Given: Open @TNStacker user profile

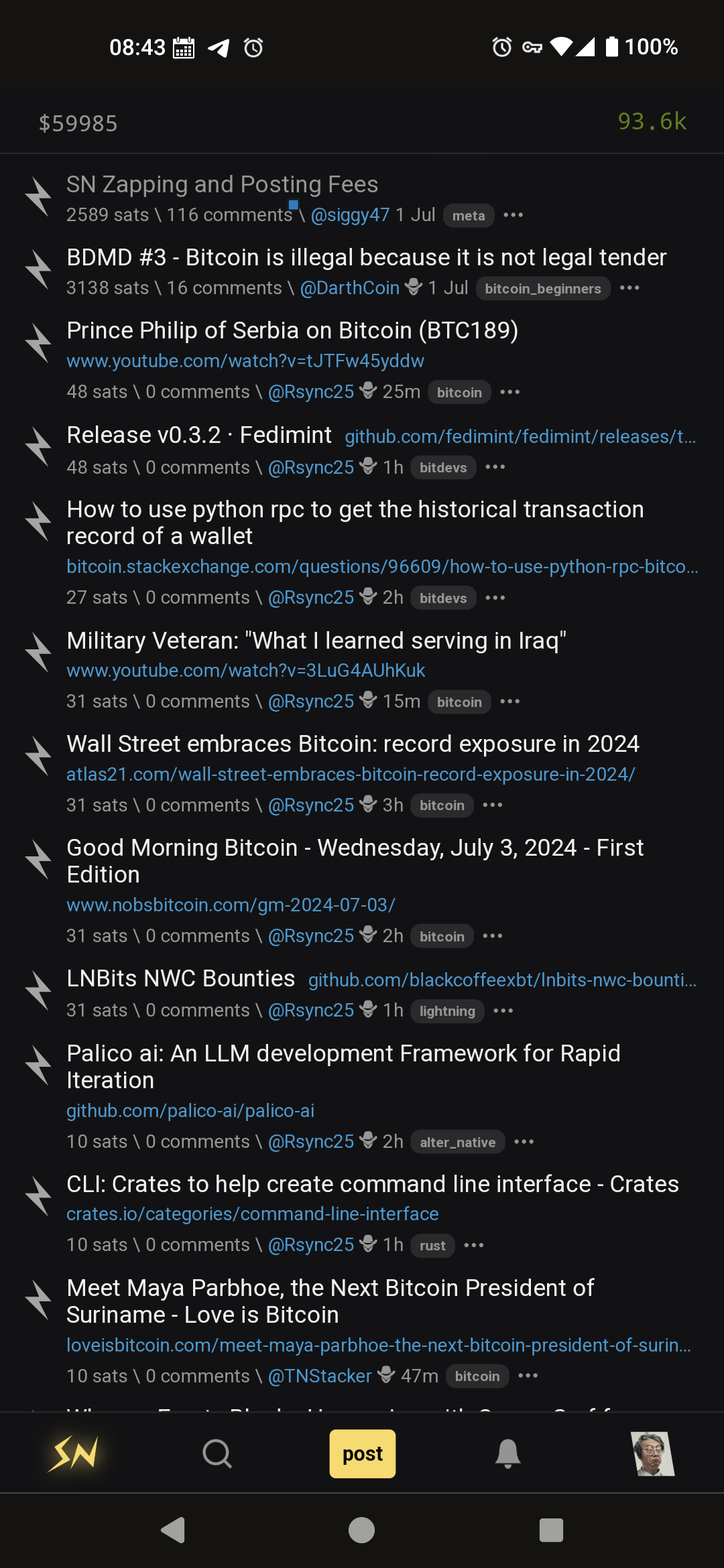Looking at the screenshot, I should [320, 1376].
